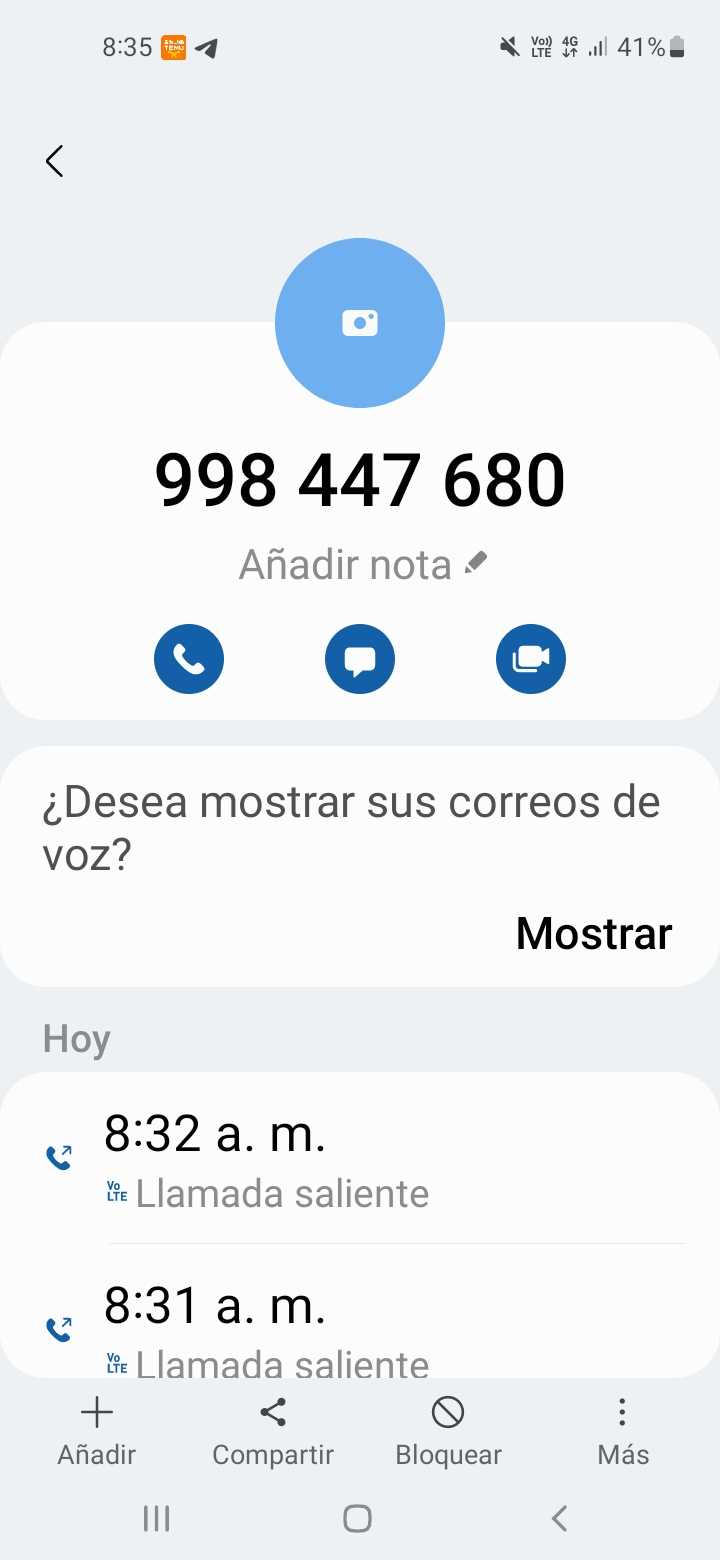Call 998 447 680 with phone icon

tap(189, 659)
